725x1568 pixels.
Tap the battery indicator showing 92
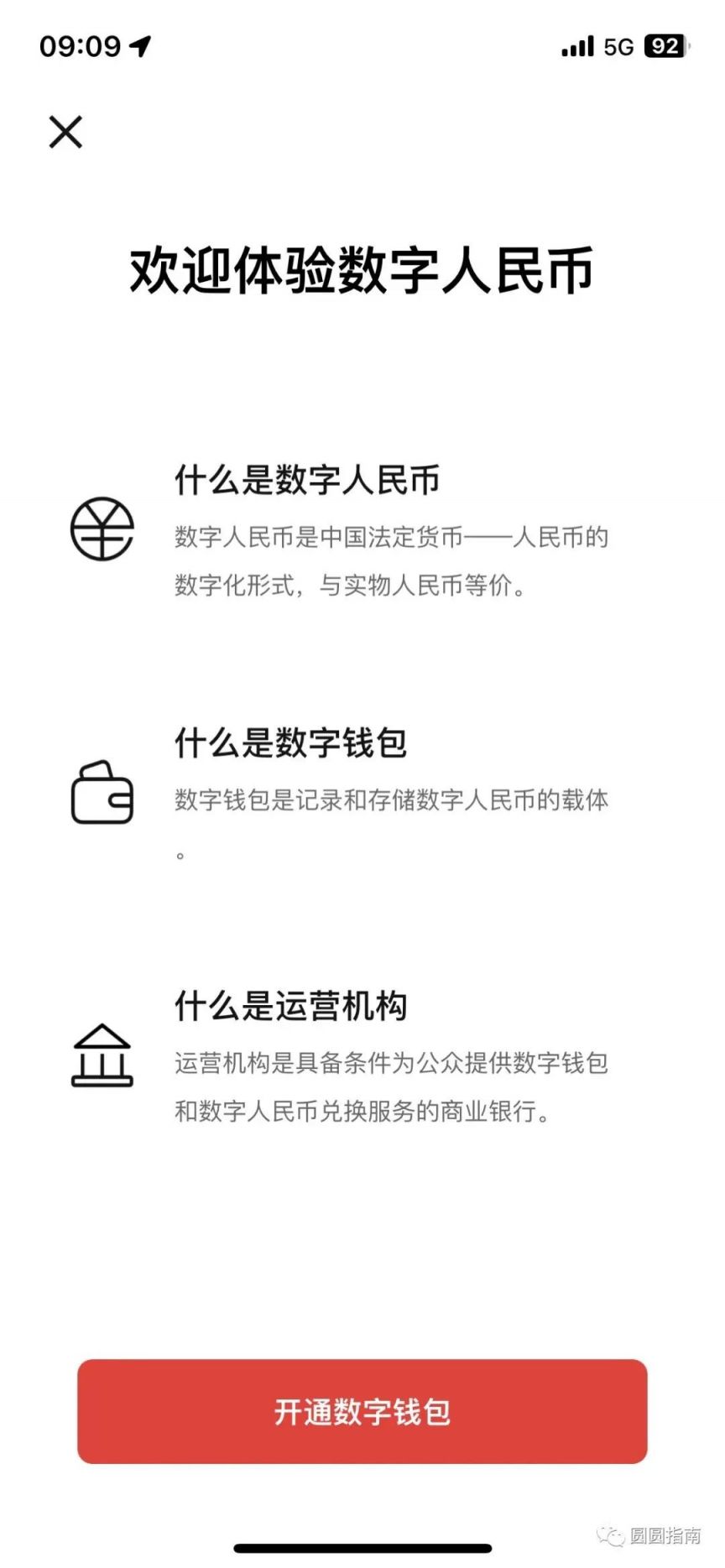(664, 46)
